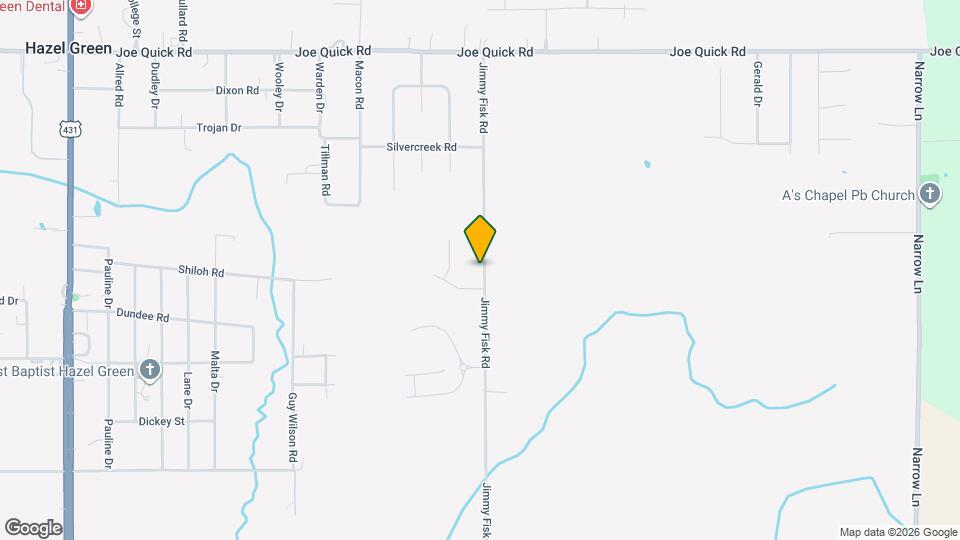Open A's Chapel Pb Church place pin
The image size is (960, 540).
930,195
